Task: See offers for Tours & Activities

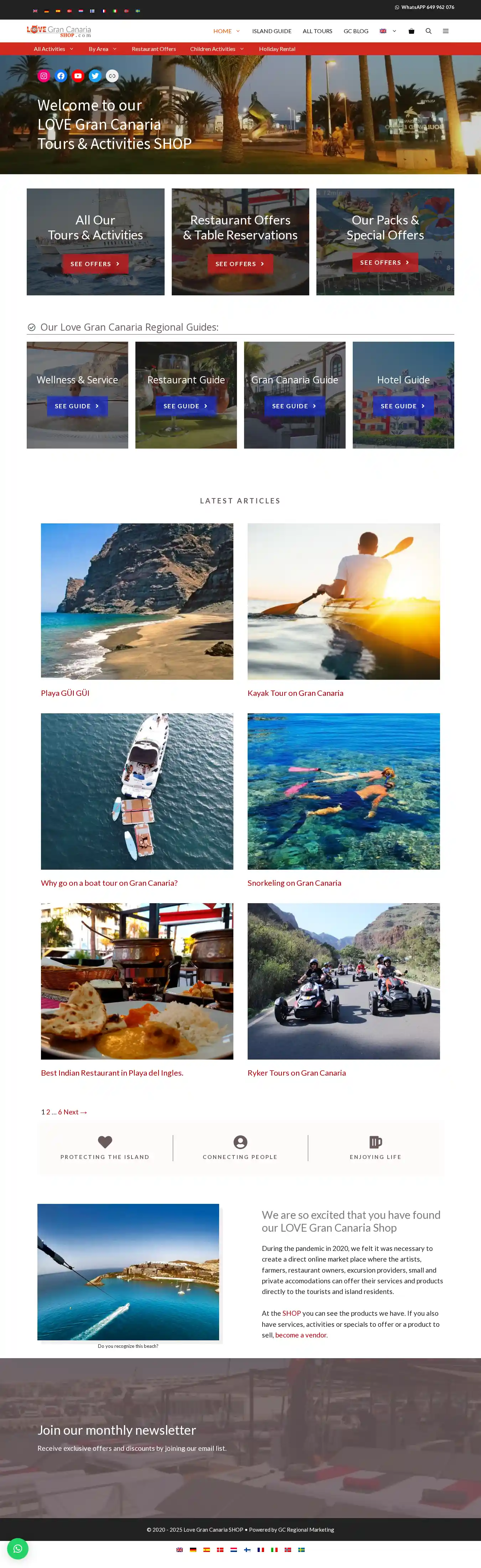Action: tap(95, 264)
